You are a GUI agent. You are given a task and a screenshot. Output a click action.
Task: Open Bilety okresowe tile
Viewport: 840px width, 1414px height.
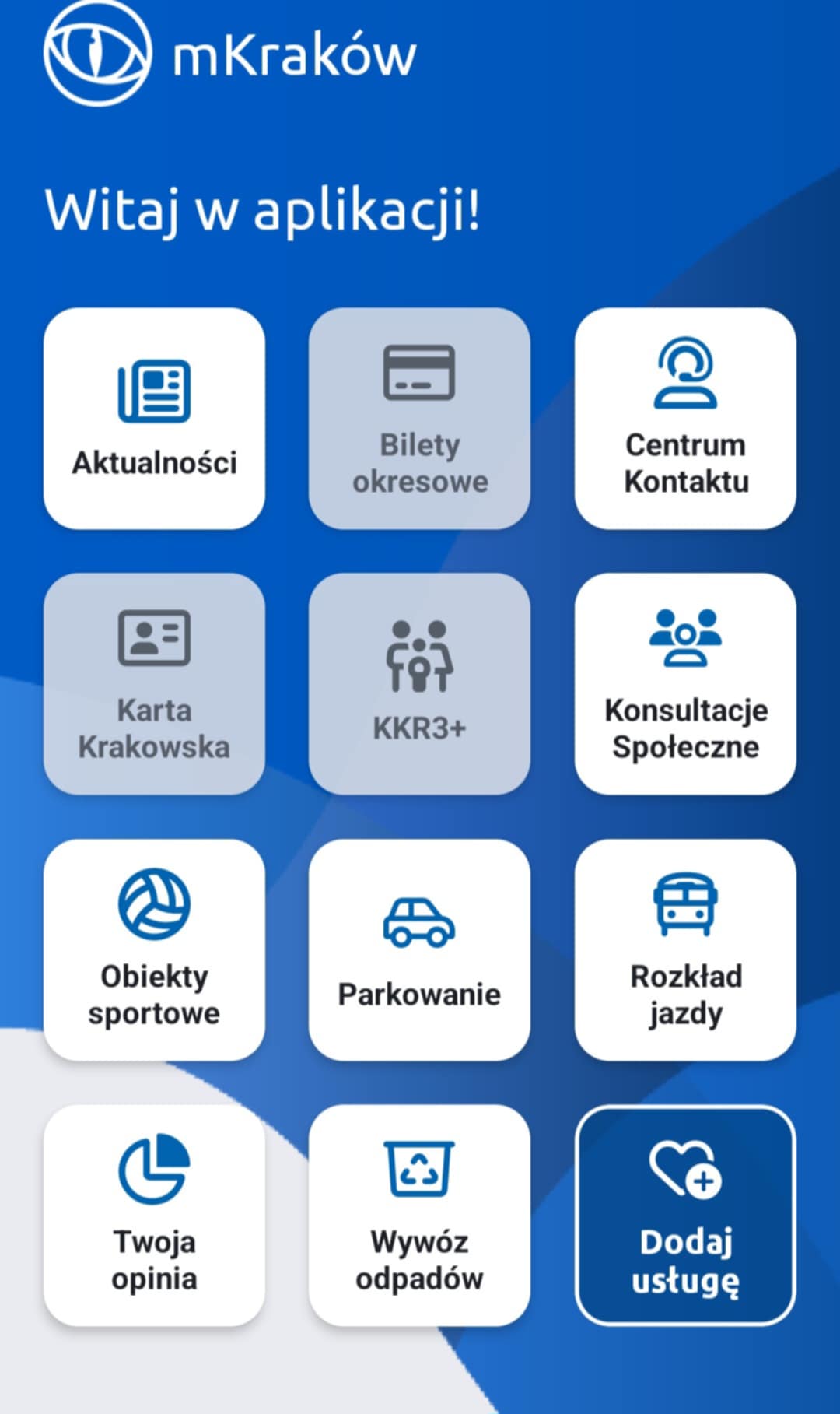tap(419, 419)
